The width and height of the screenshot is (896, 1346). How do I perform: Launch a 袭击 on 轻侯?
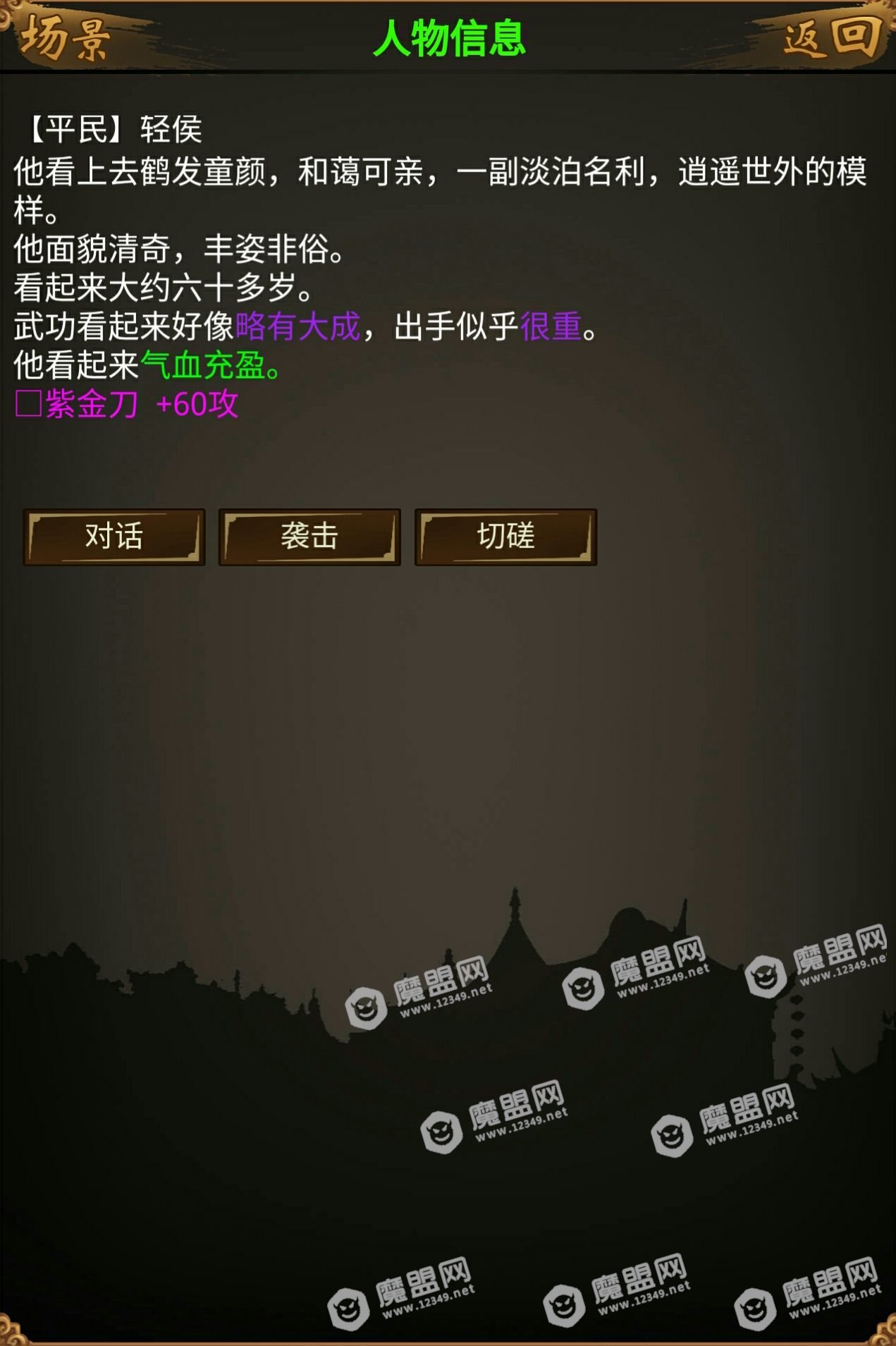coord(309,537)
